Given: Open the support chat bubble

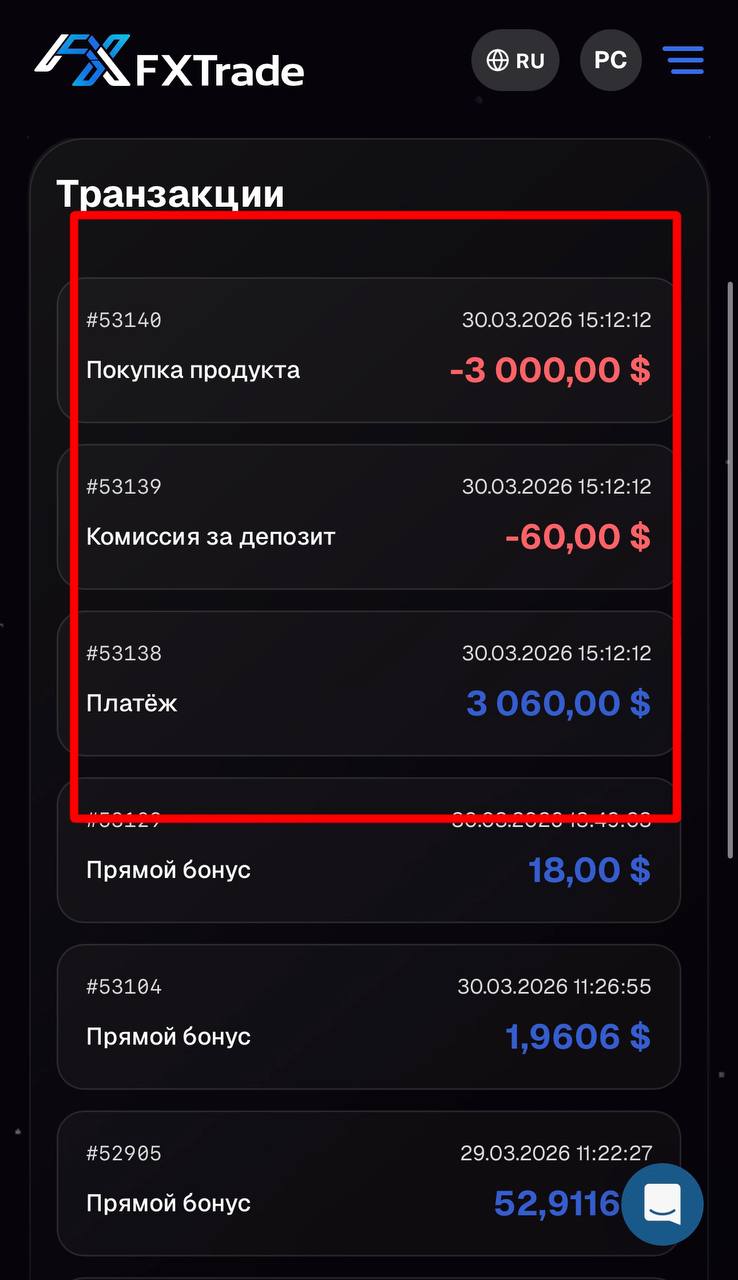Looking at the screenshot, I should coord(662,1204).
